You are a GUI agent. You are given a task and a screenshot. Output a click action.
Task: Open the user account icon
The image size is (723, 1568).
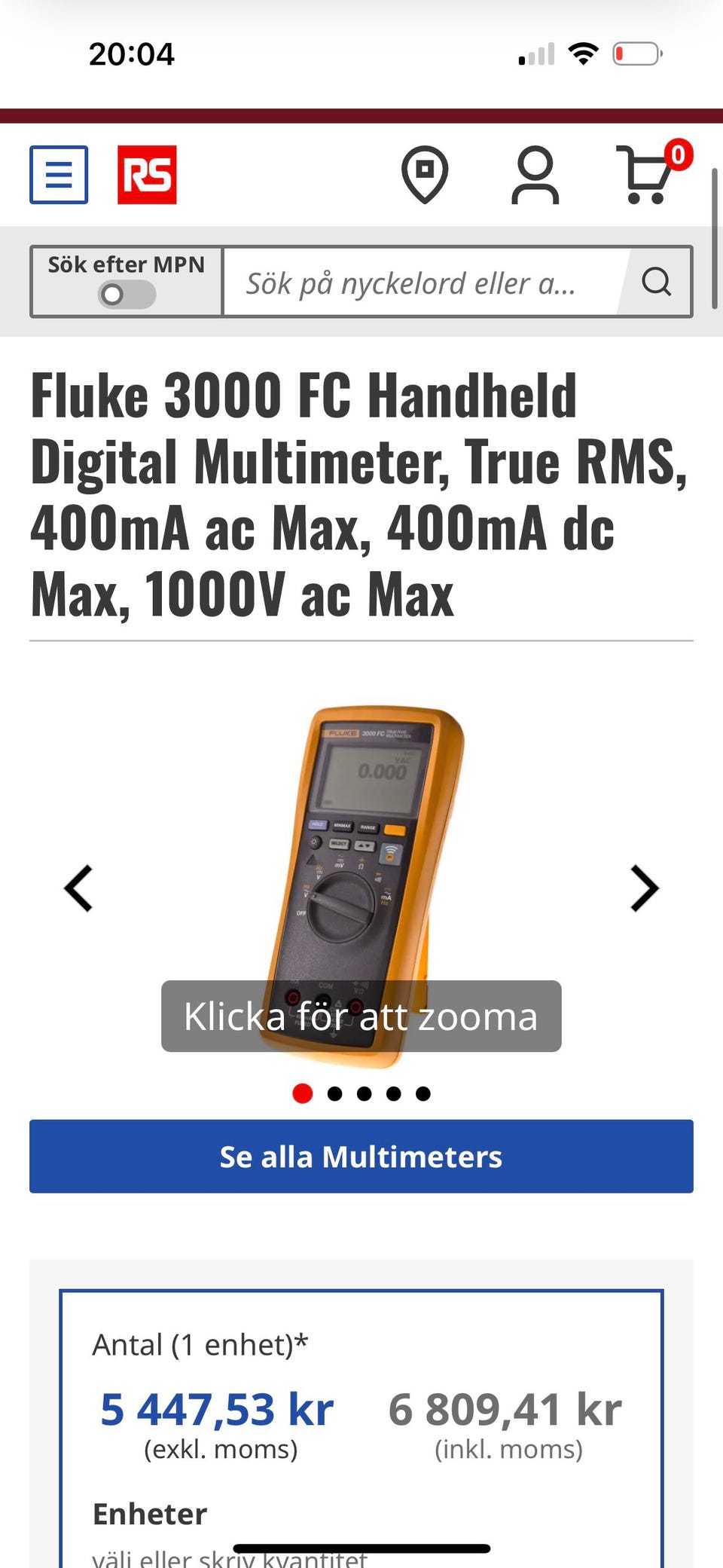(535, 176)
